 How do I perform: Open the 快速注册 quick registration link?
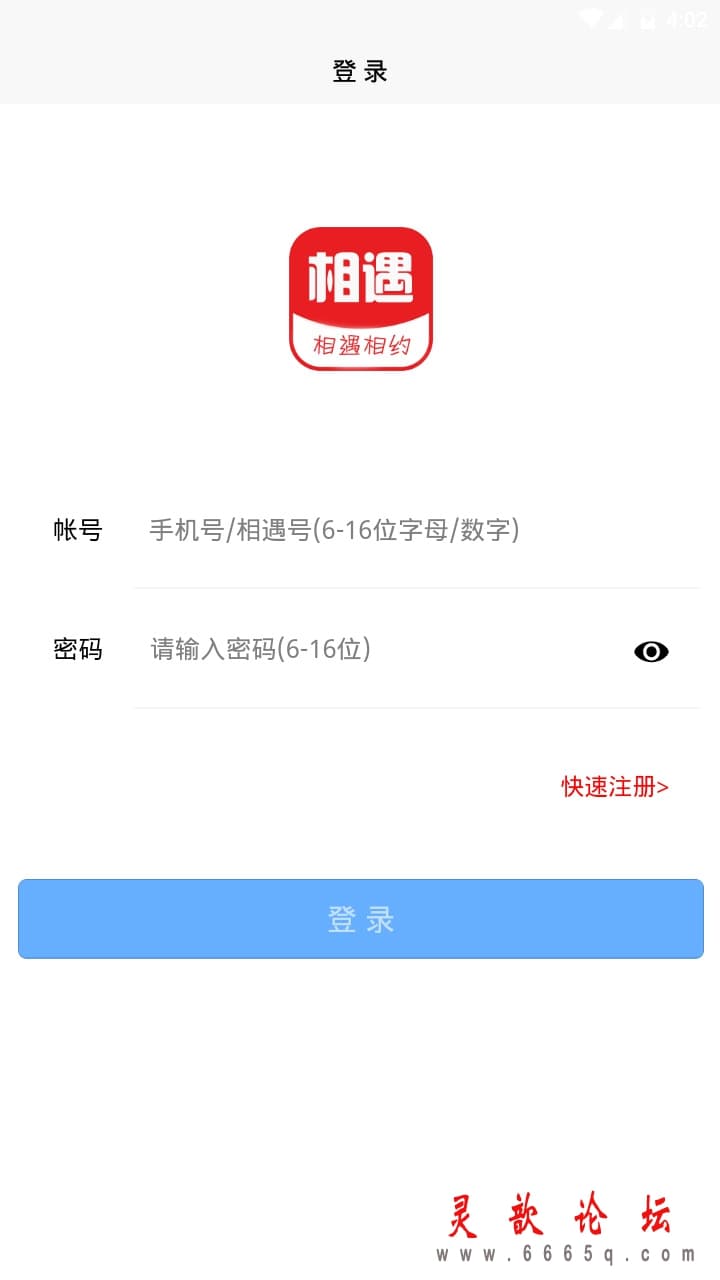[x=615, y=787]
